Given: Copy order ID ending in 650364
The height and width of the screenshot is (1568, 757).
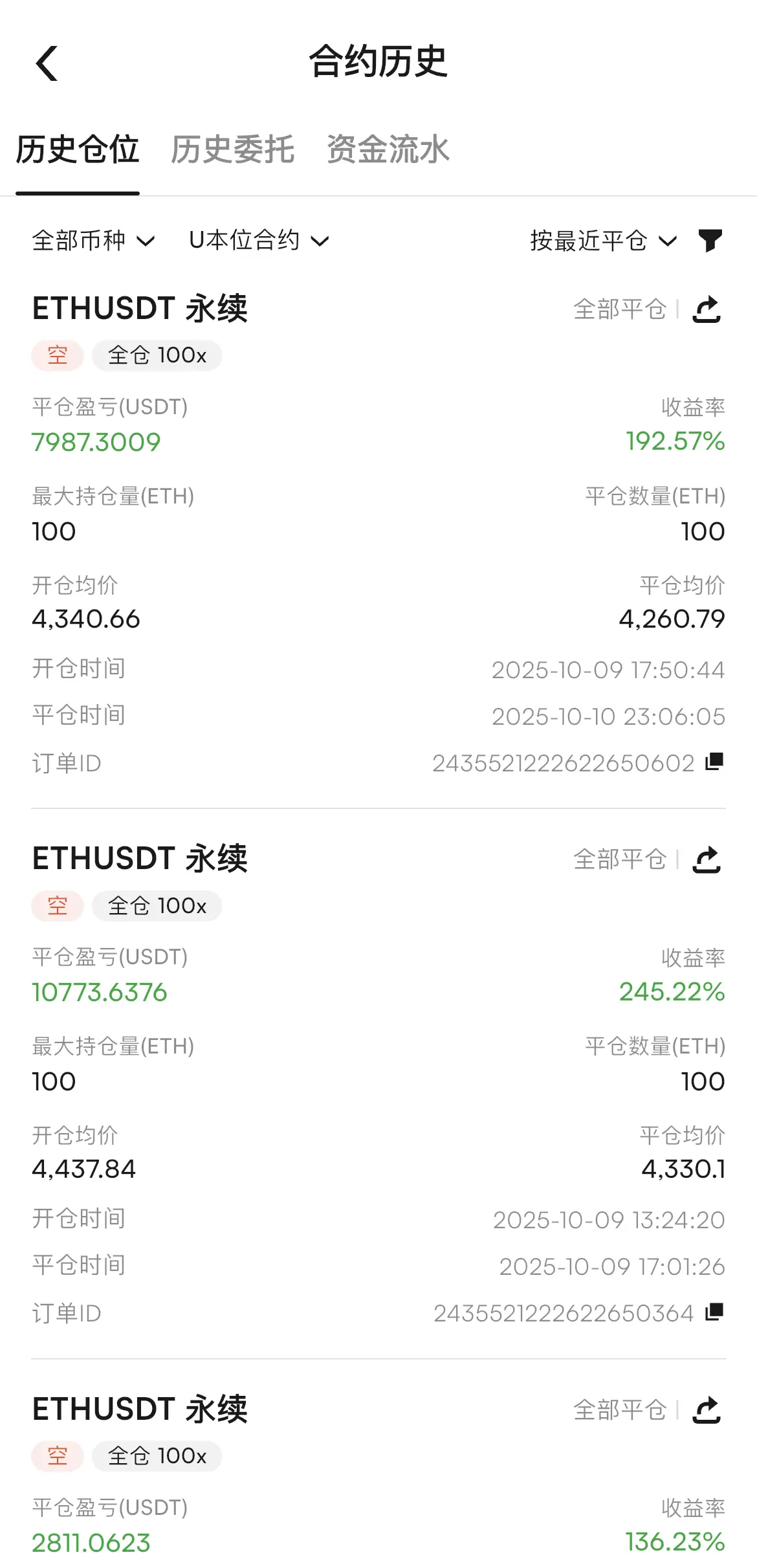Looking at the screenshot, I should [714, 1312].
